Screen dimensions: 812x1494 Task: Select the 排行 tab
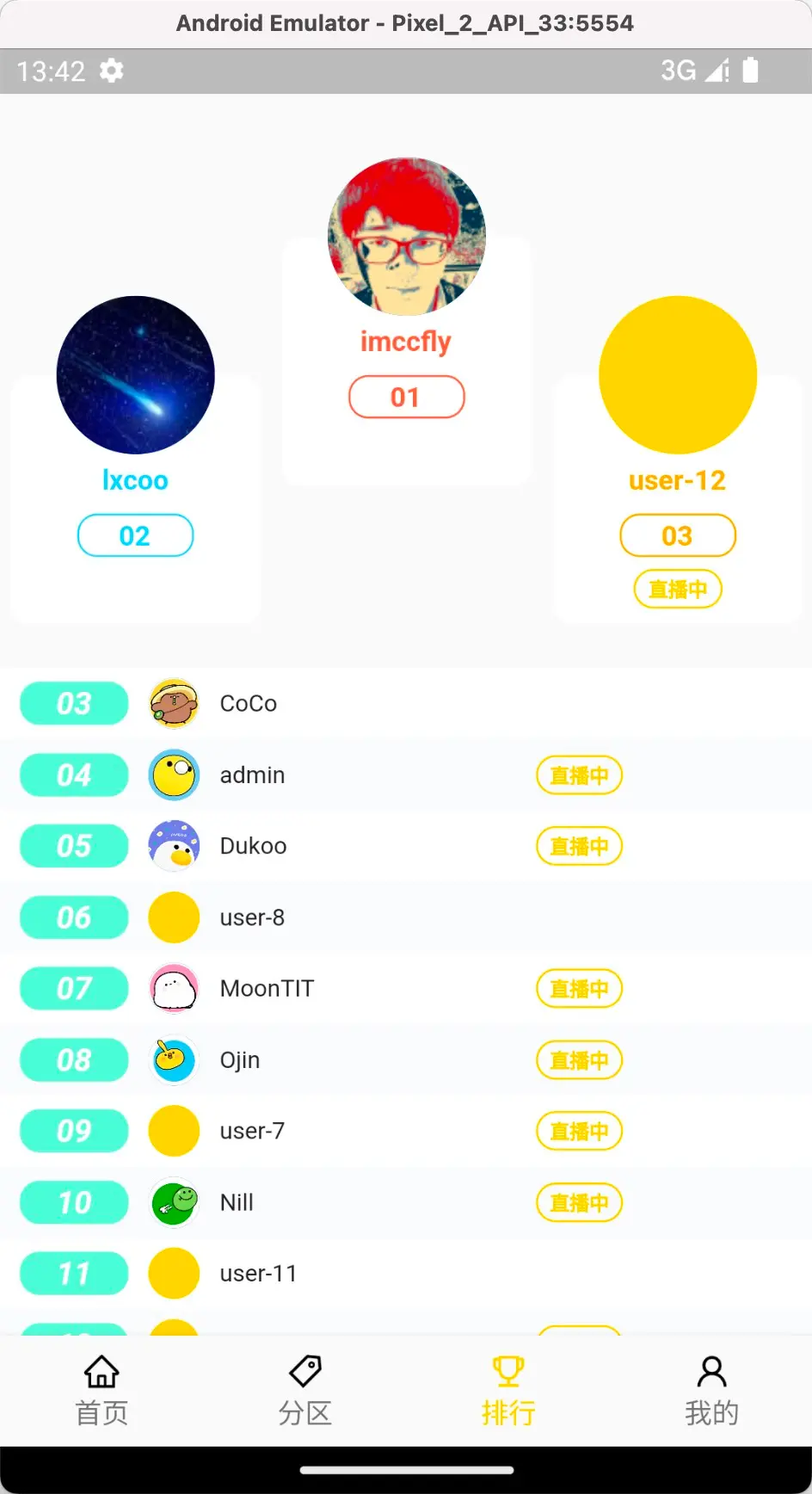507,1390
